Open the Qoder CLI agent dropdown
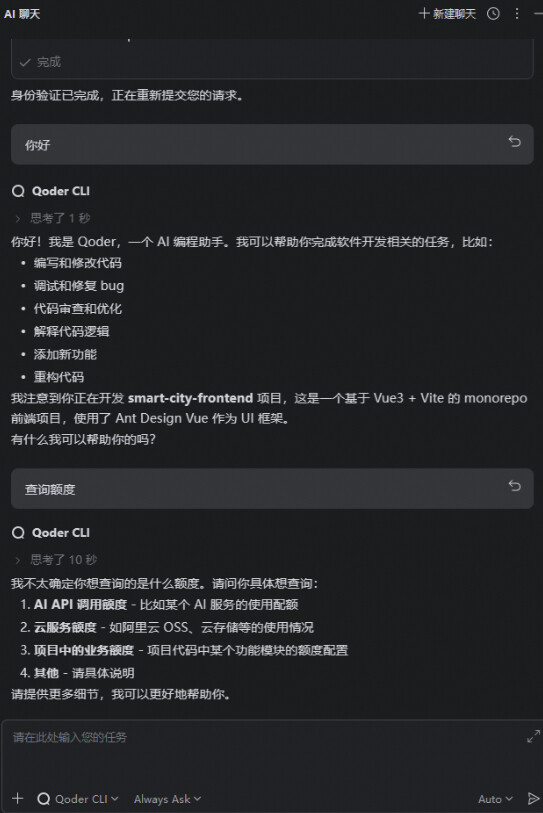This screenshot has height=813, width=543. tap(78, 799)
